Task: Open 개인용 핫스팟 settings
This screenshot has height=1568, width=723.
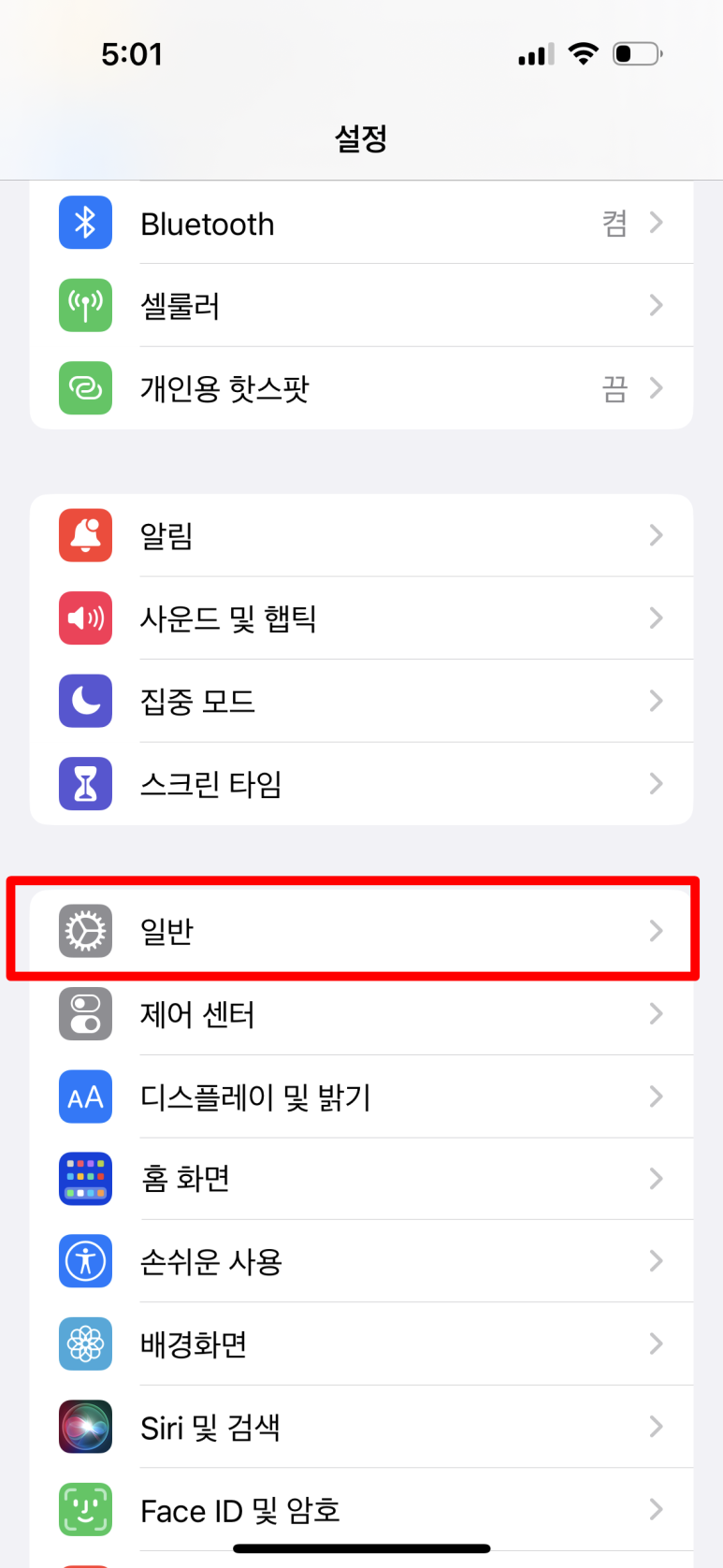Action: point(361,388)
